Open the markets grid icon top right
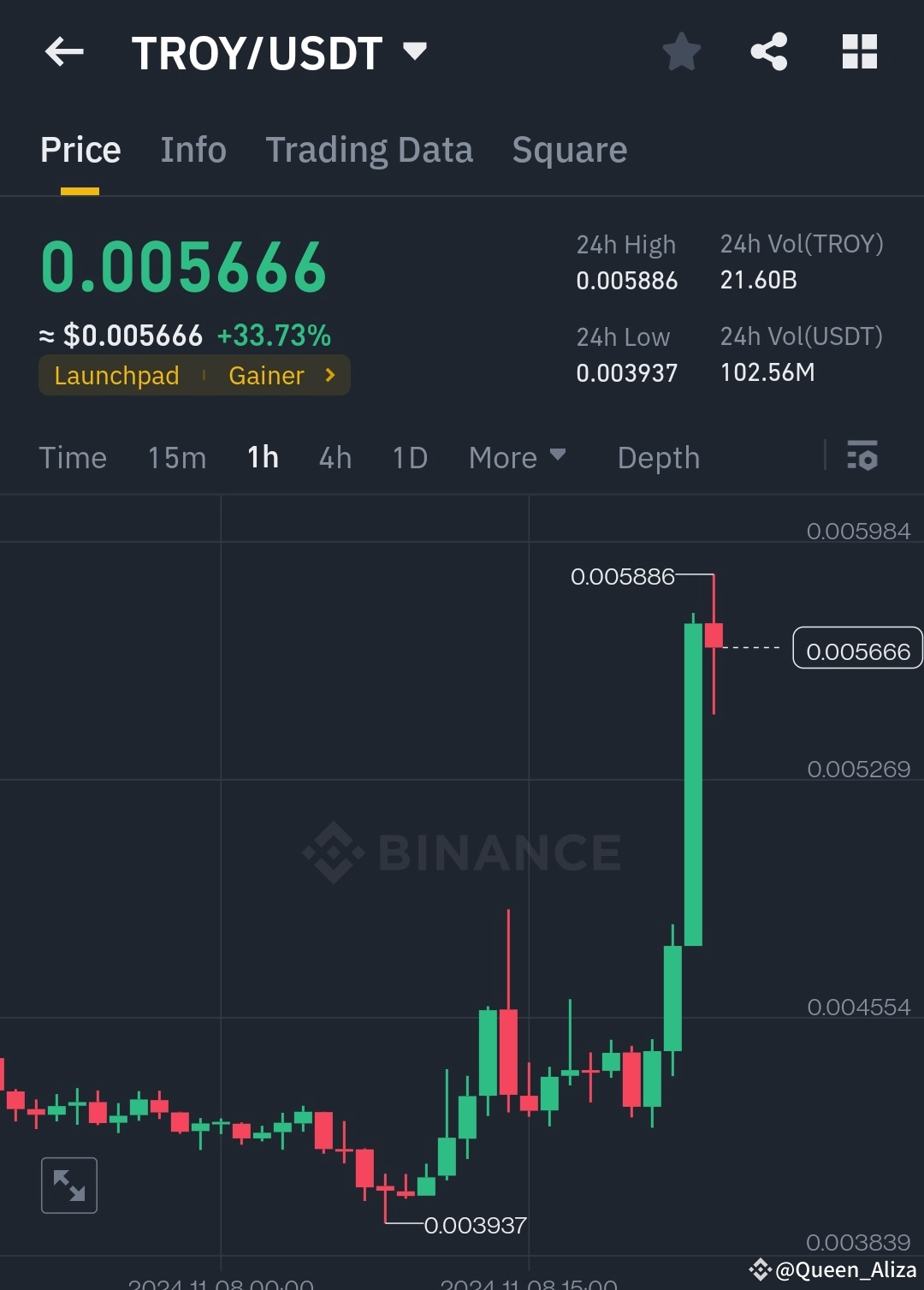 [x=858, y=51]
